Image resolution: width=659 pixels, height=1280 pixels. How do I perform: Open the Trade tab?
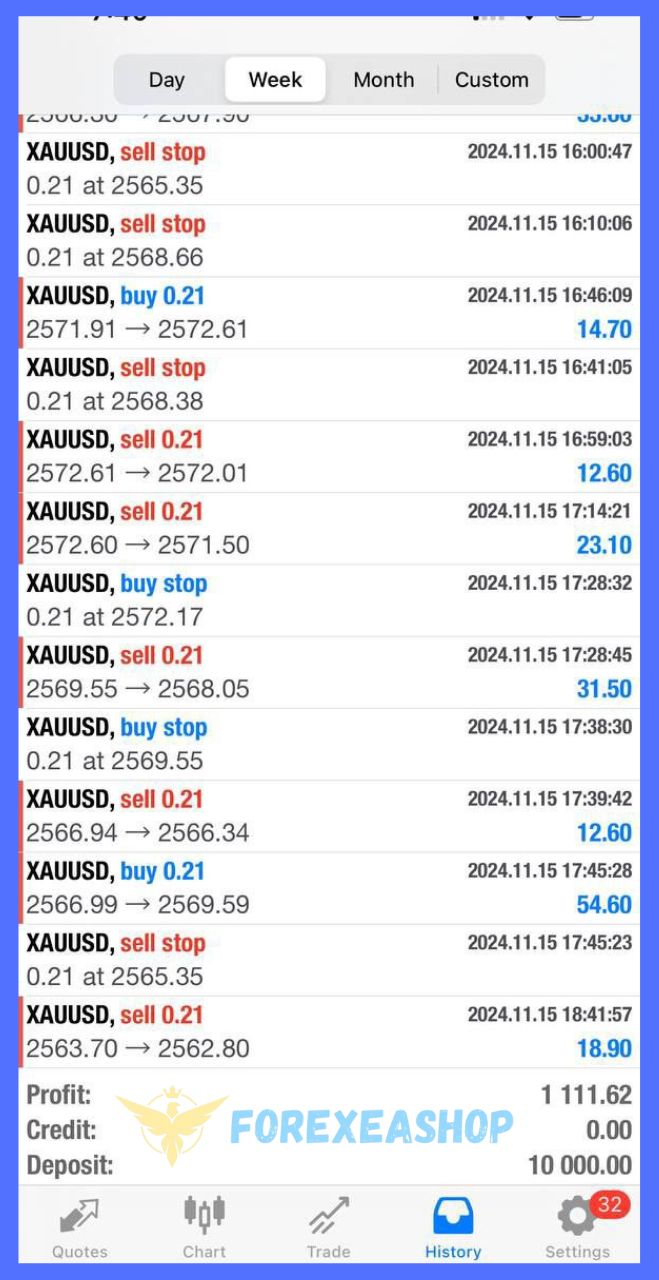(x=328, y=1226)
